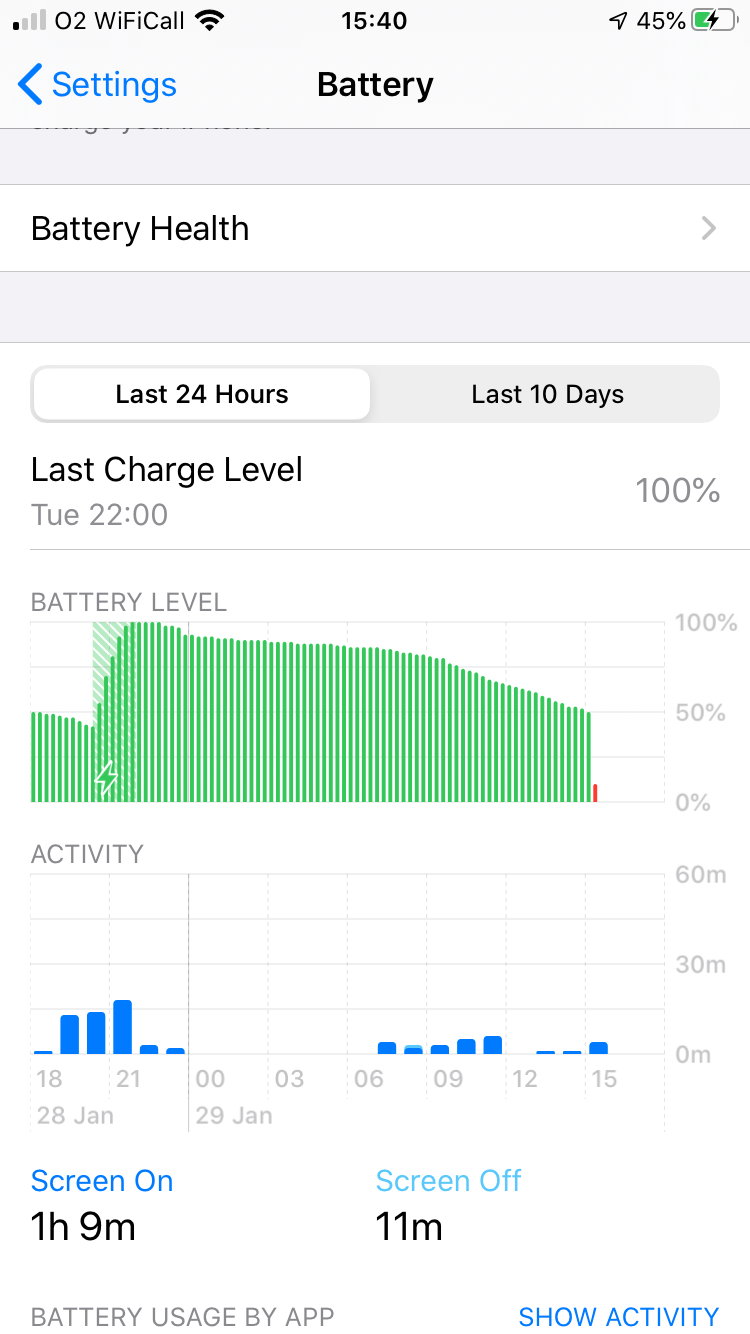The height and width of the screenshot is (1334, 750).
Task: Open Battery Health settings
Action: tap(139, 228)
